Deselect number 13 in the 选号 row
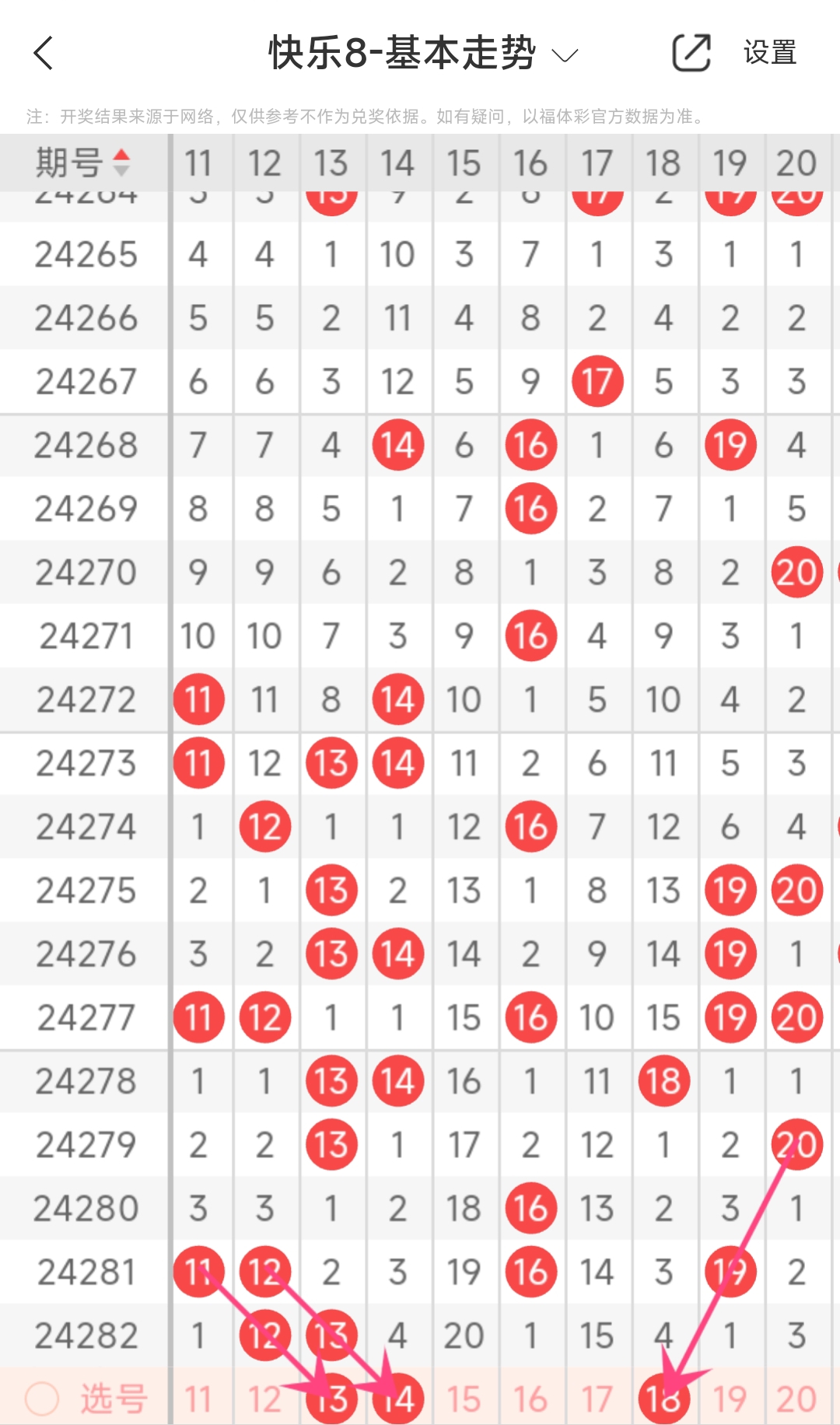 (x=331, y=1399)
